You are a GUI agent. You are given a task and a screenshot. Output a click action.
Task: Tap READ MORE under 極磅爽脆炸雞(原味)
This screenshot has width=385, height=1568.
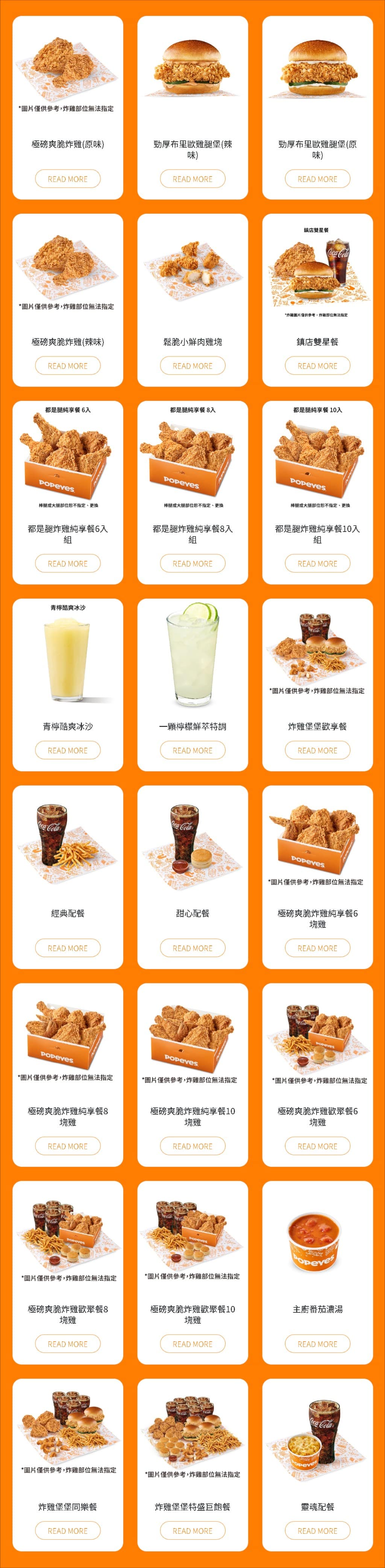click(68, 179)
